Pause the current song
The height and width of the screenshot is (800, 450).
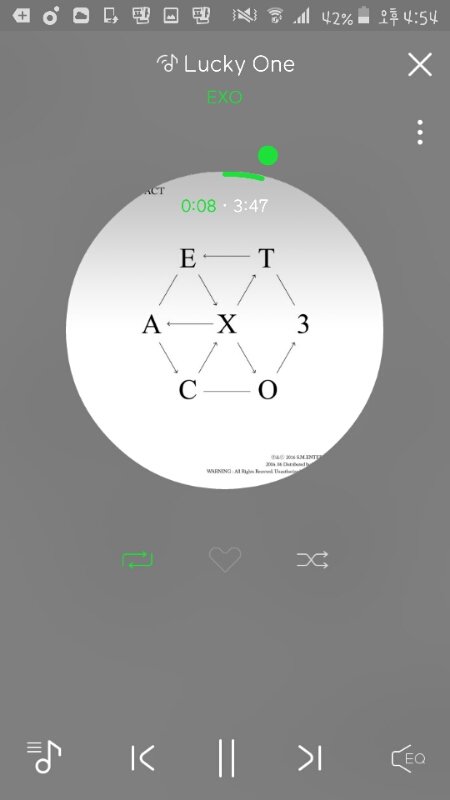[227, 758]
